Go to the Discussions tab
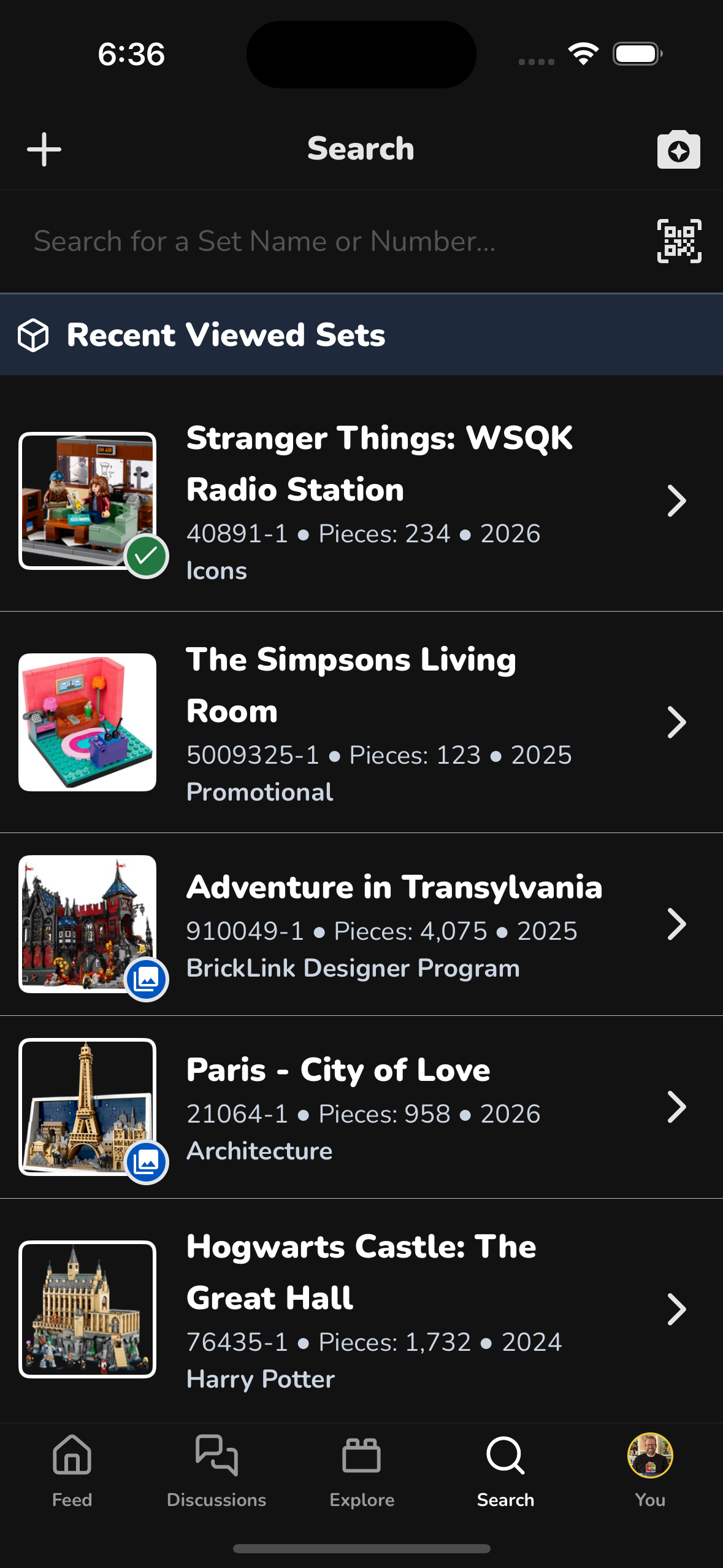The width and height of the screenshot is (723, 1568). (216, 1470)
